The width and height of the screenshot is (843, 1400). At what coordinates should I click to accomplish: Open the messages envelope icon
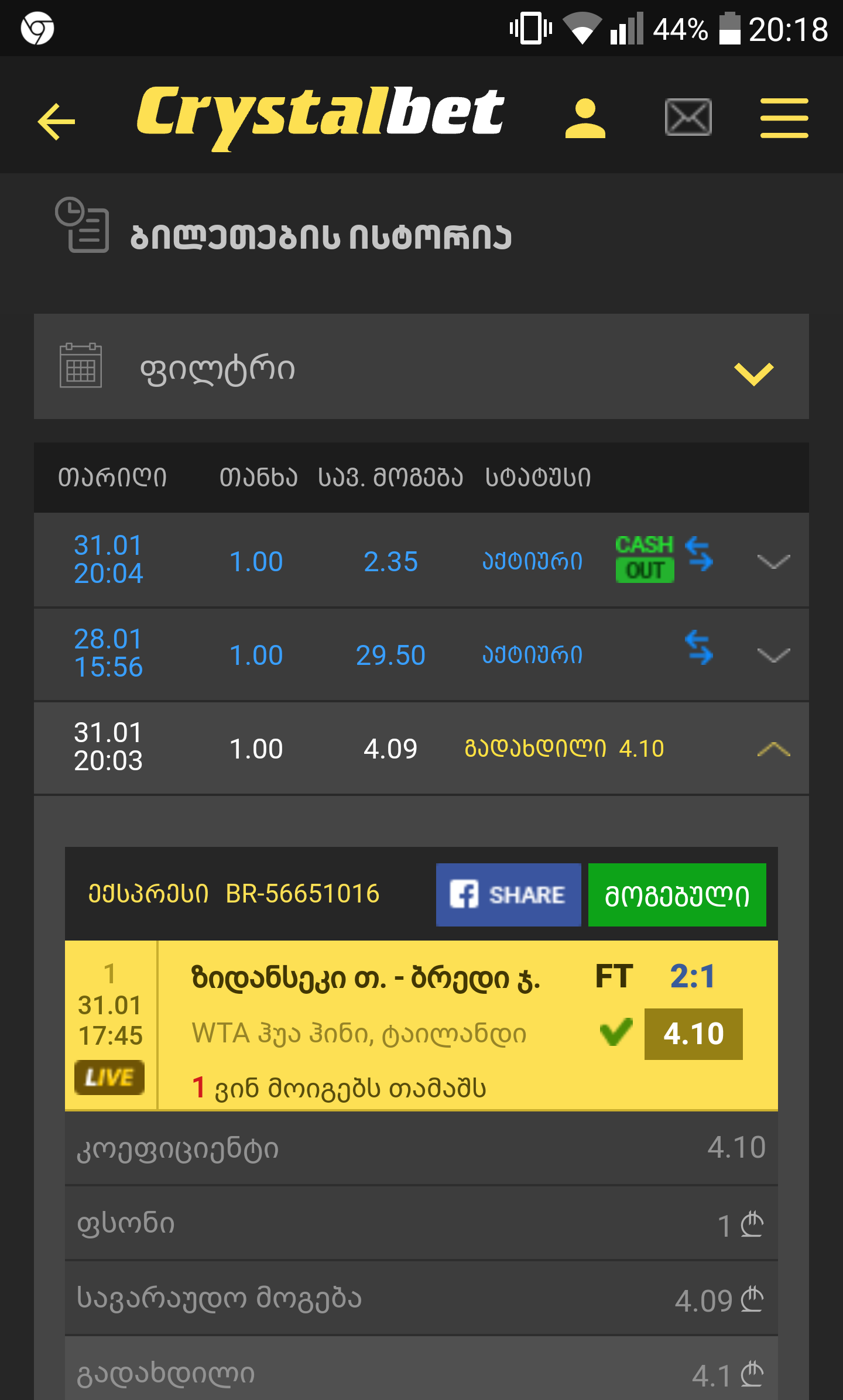click(x=688, y=118)
